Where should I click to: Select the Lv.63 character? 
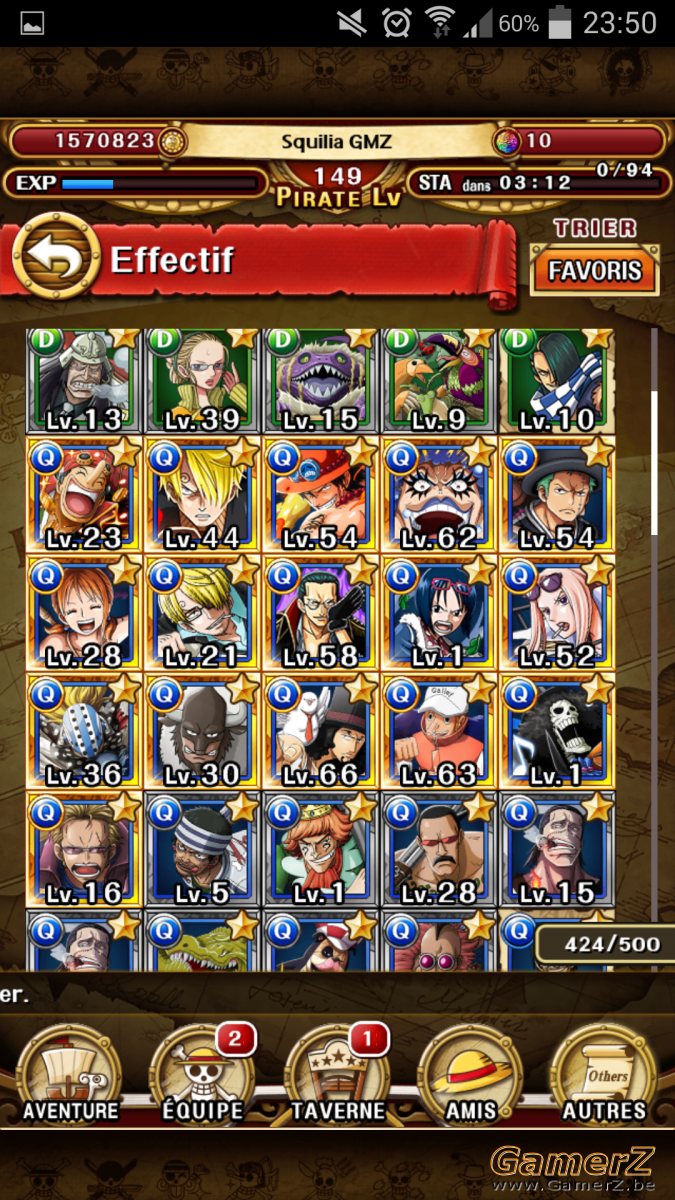438,731
